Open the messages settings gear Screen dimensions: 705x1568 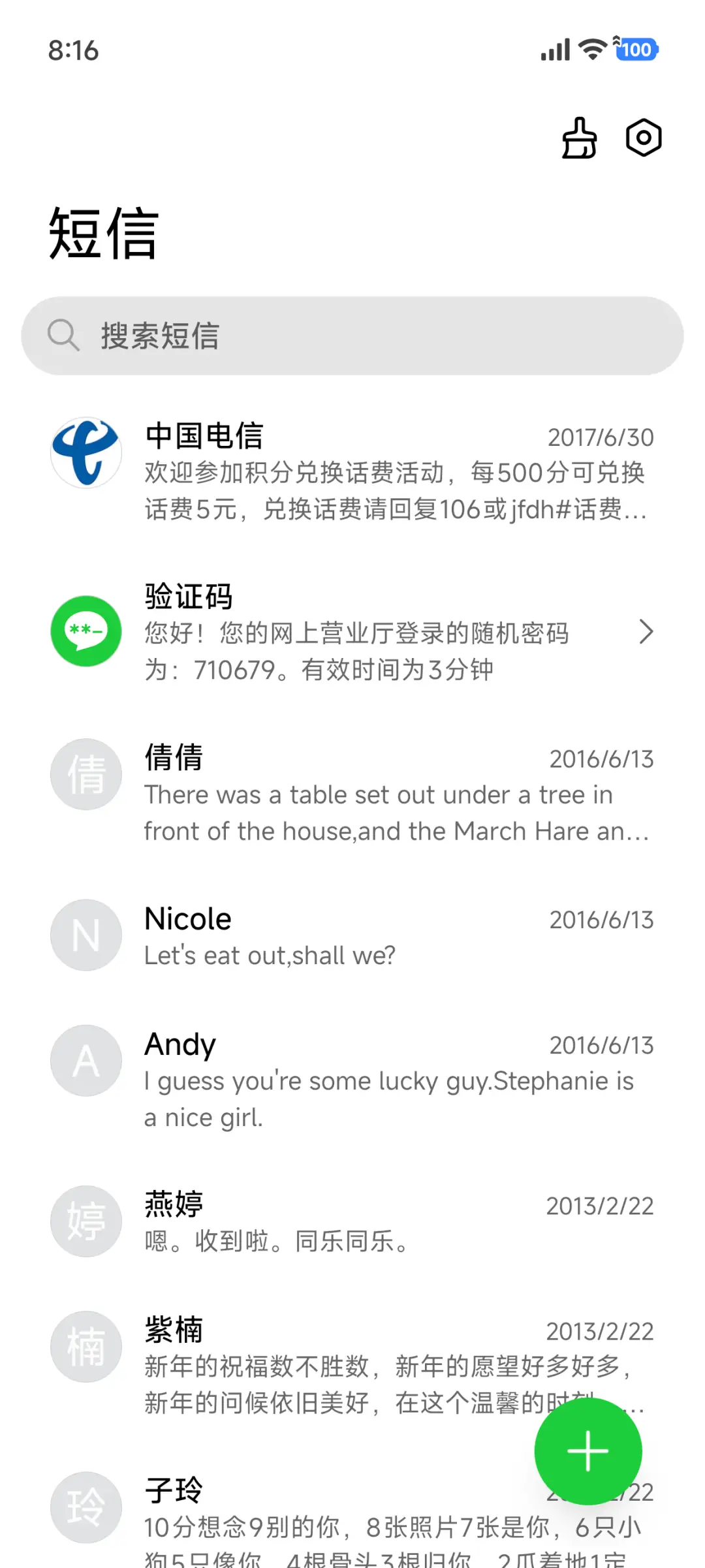point(642,138)
